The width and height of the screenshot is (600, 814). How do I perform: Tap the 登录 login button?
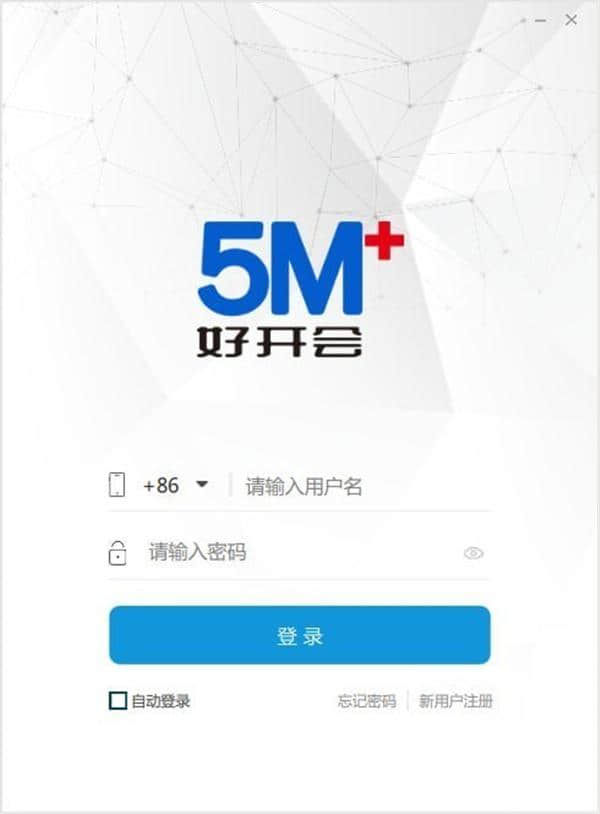(300, 636)
